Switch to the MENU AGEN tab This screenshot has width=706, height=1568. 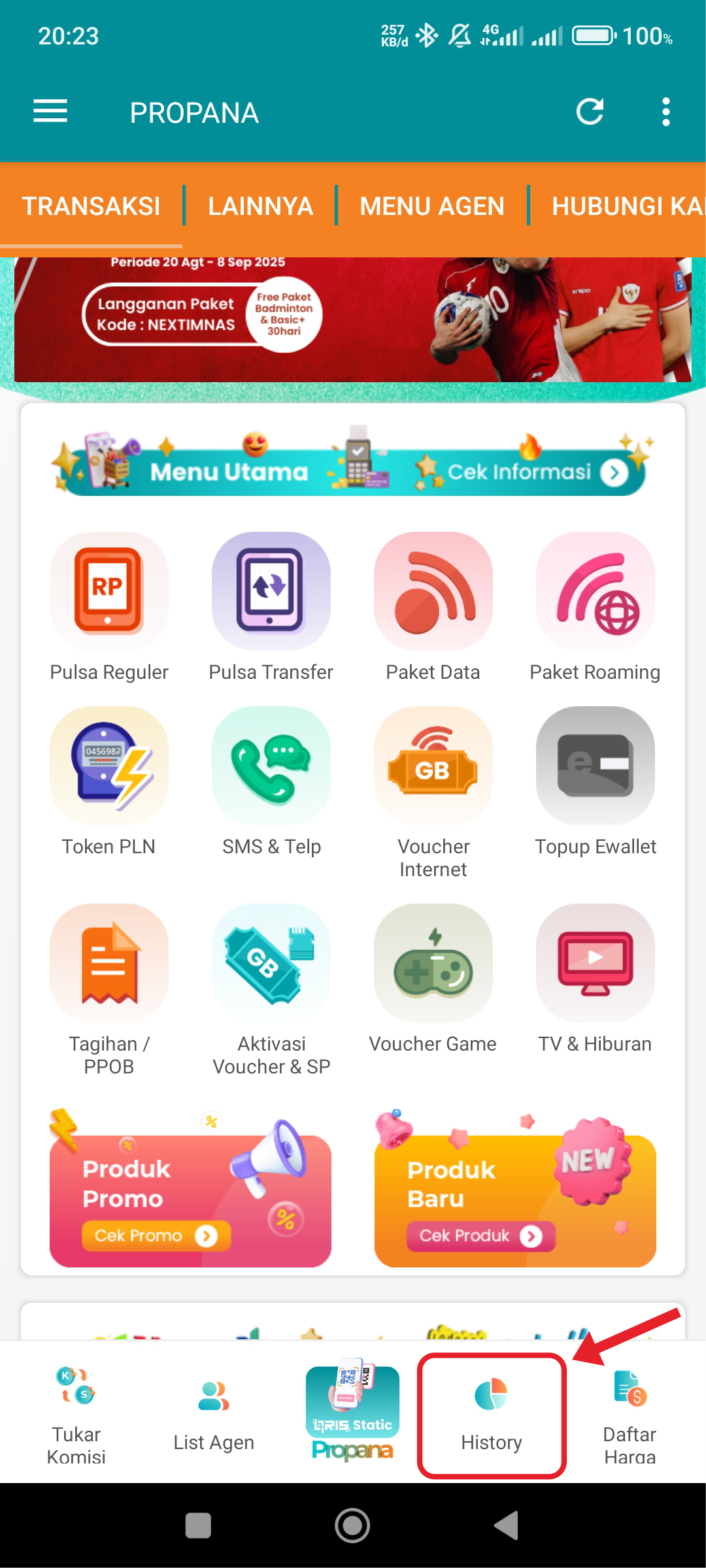(x=432, y=206)
